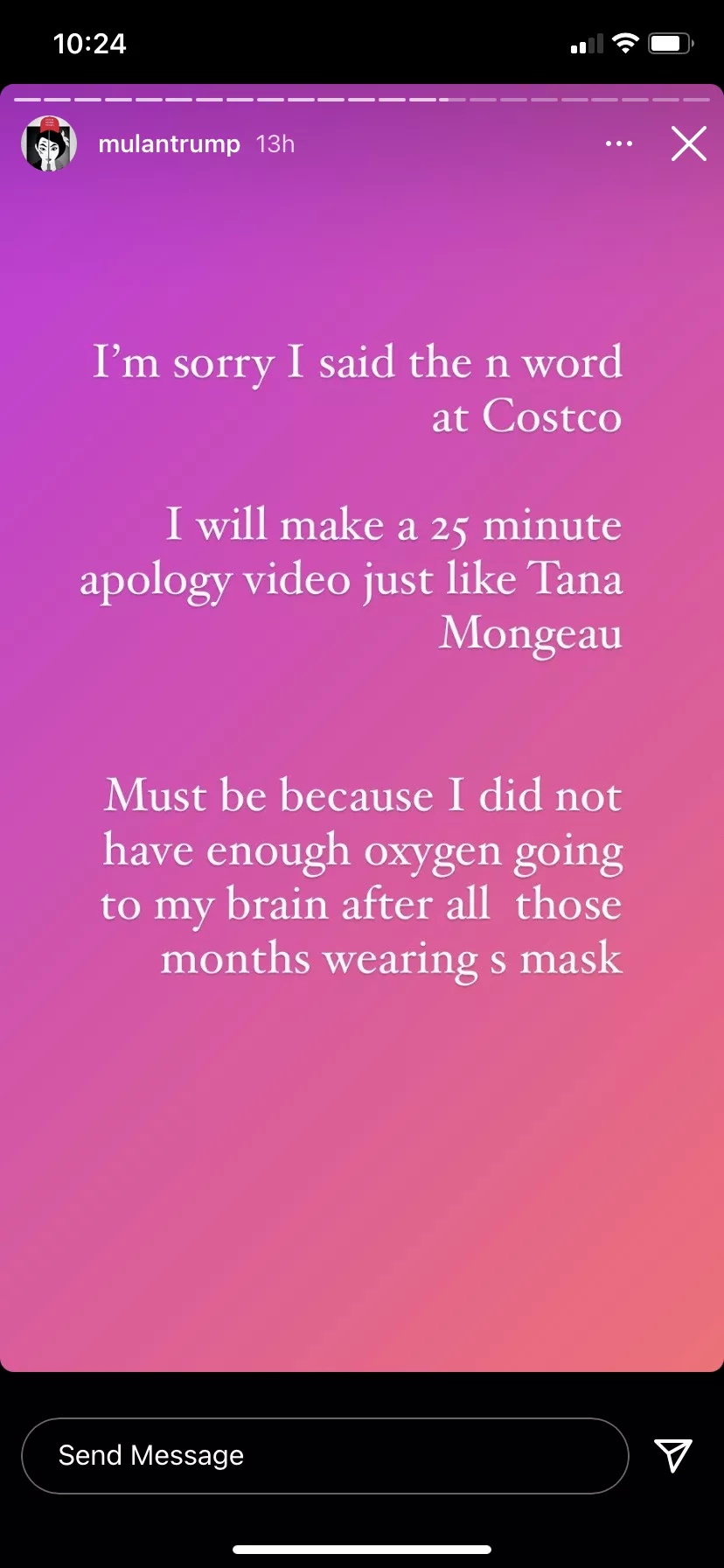The width and height of the screenshot is (724, 1568).
Task: Open mulantrump's profile picture
Action: click(49, 143)
